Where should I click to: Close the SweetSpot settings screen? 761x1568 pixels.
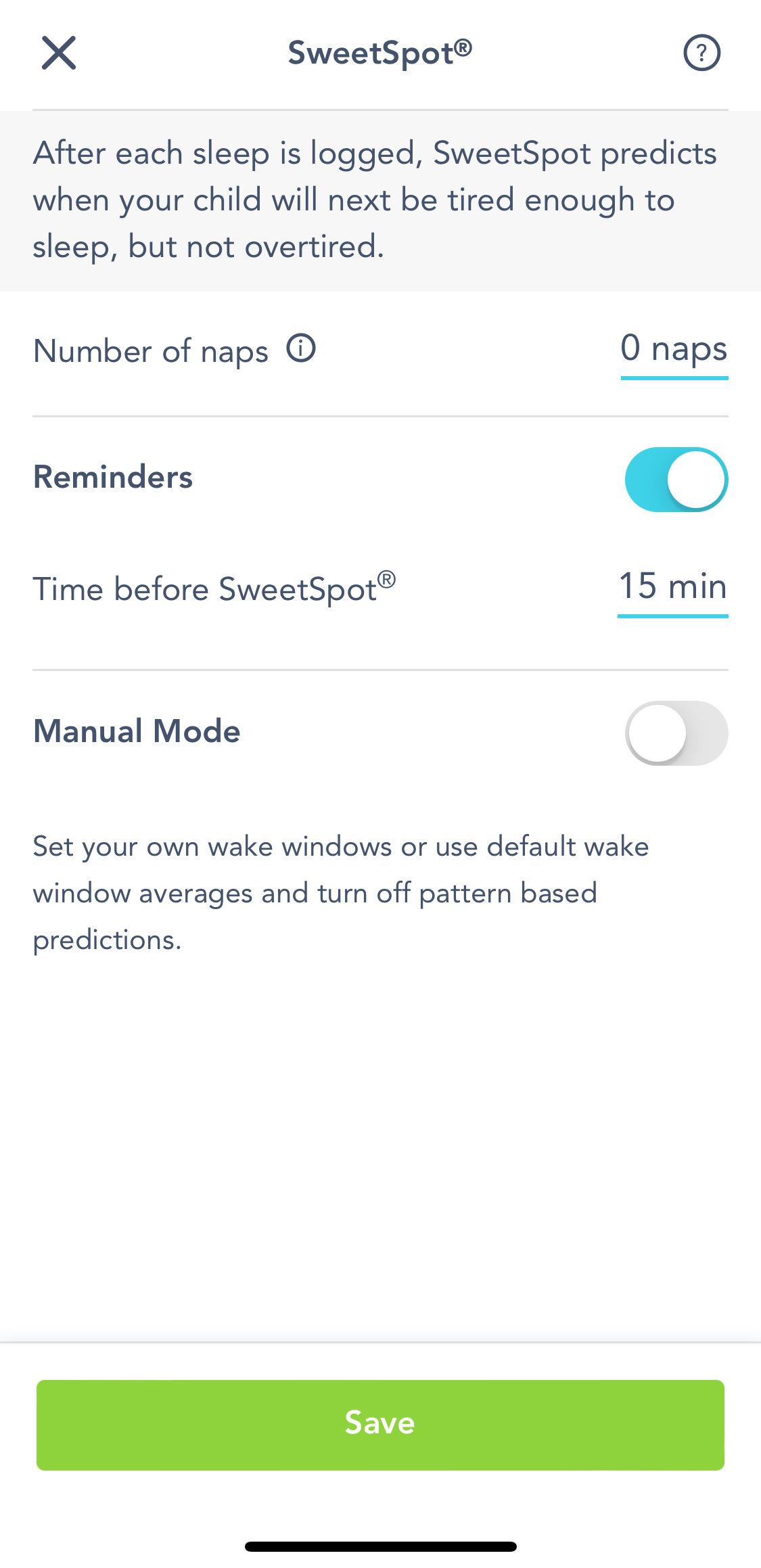[59, 53]
